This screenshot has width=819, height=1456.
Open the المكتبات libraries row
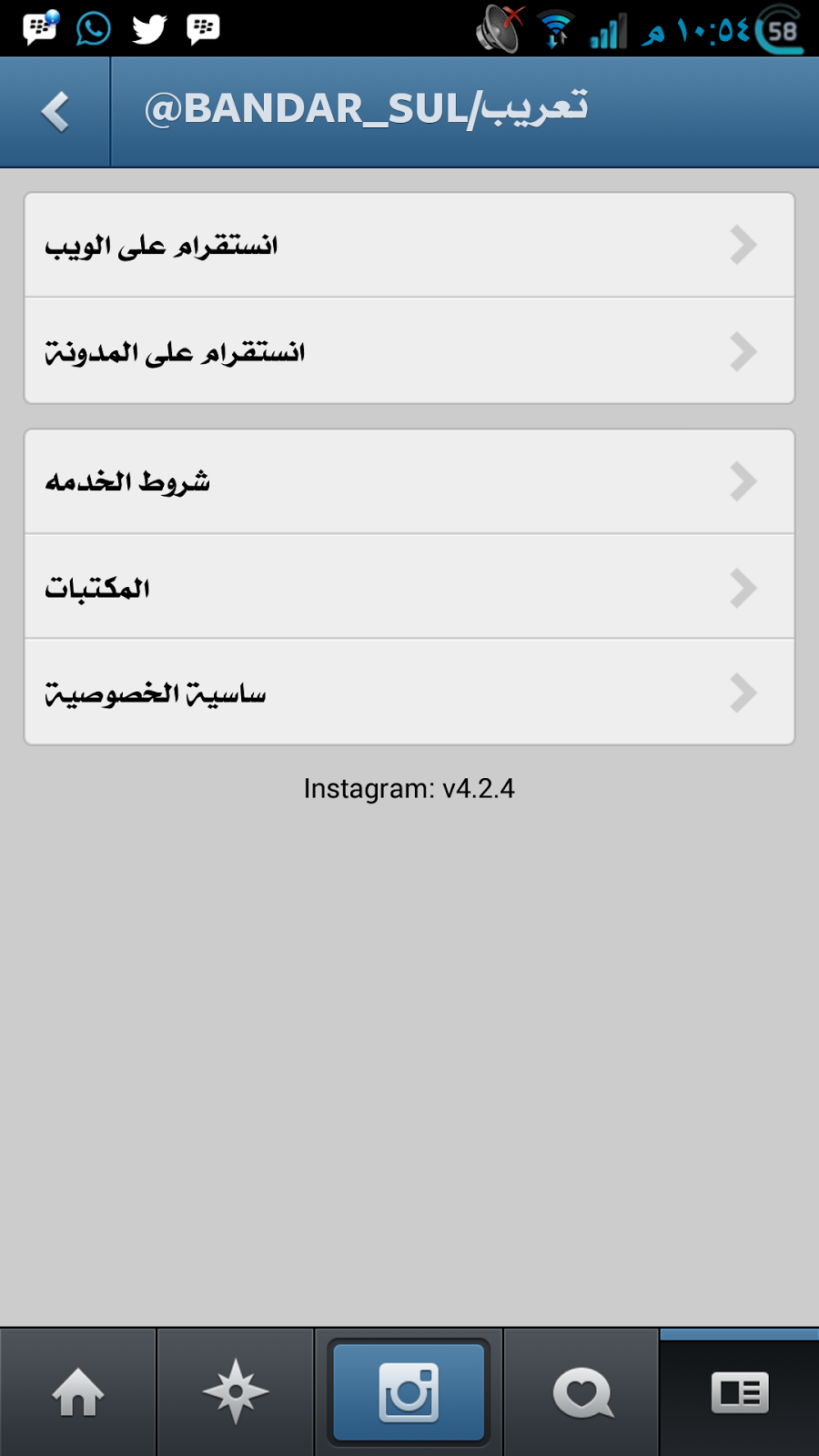[x=409, y=587]
